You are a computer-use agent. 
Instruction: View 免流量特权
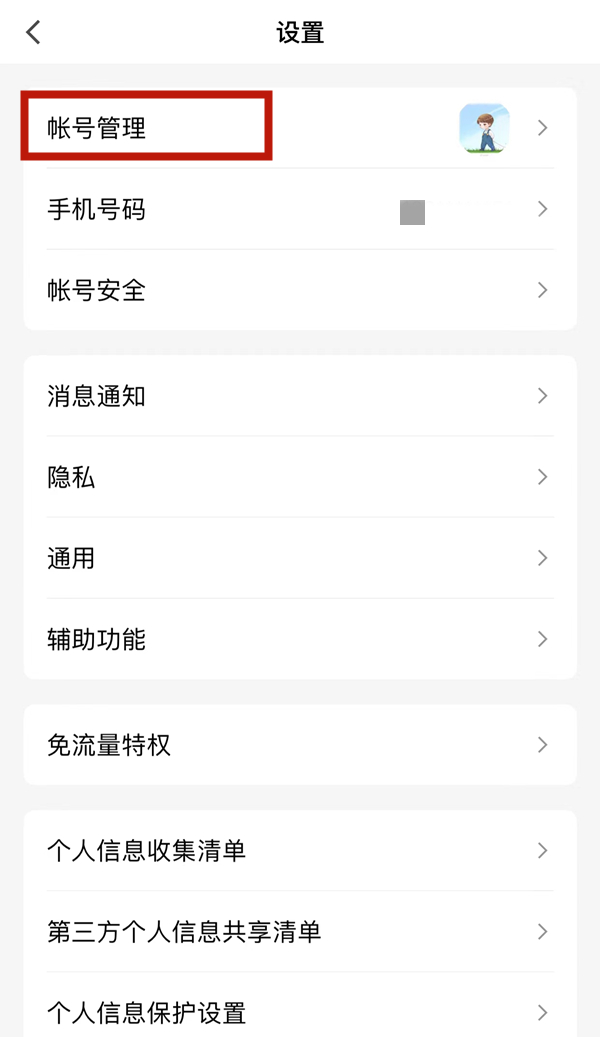click(x=299, y=745)
